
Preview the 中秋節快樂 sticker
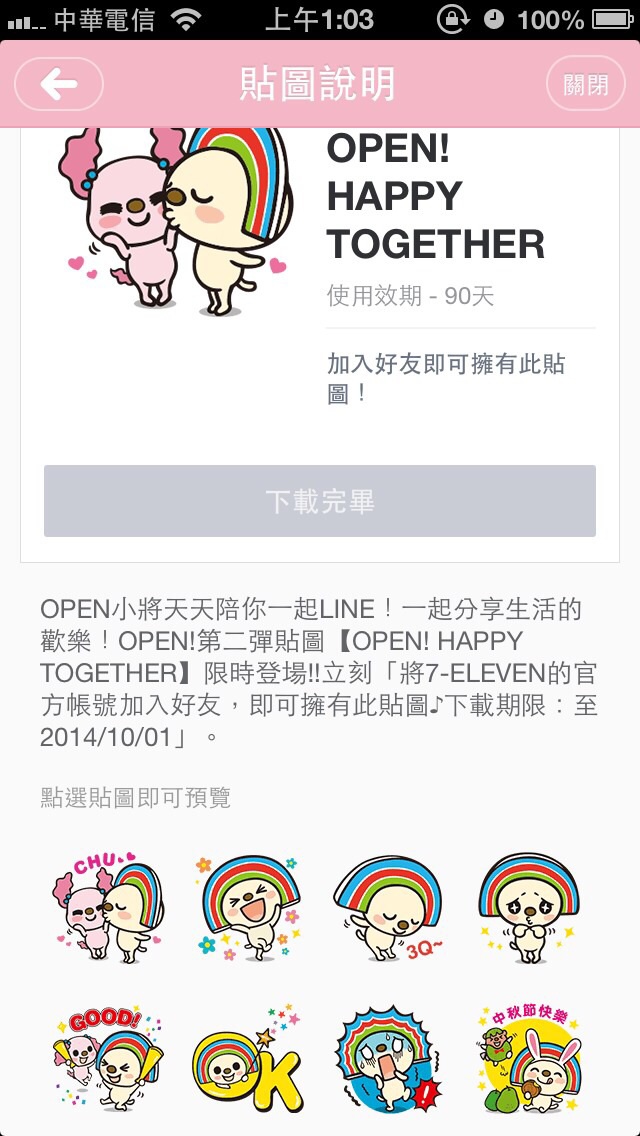[x=529, y=1060]
